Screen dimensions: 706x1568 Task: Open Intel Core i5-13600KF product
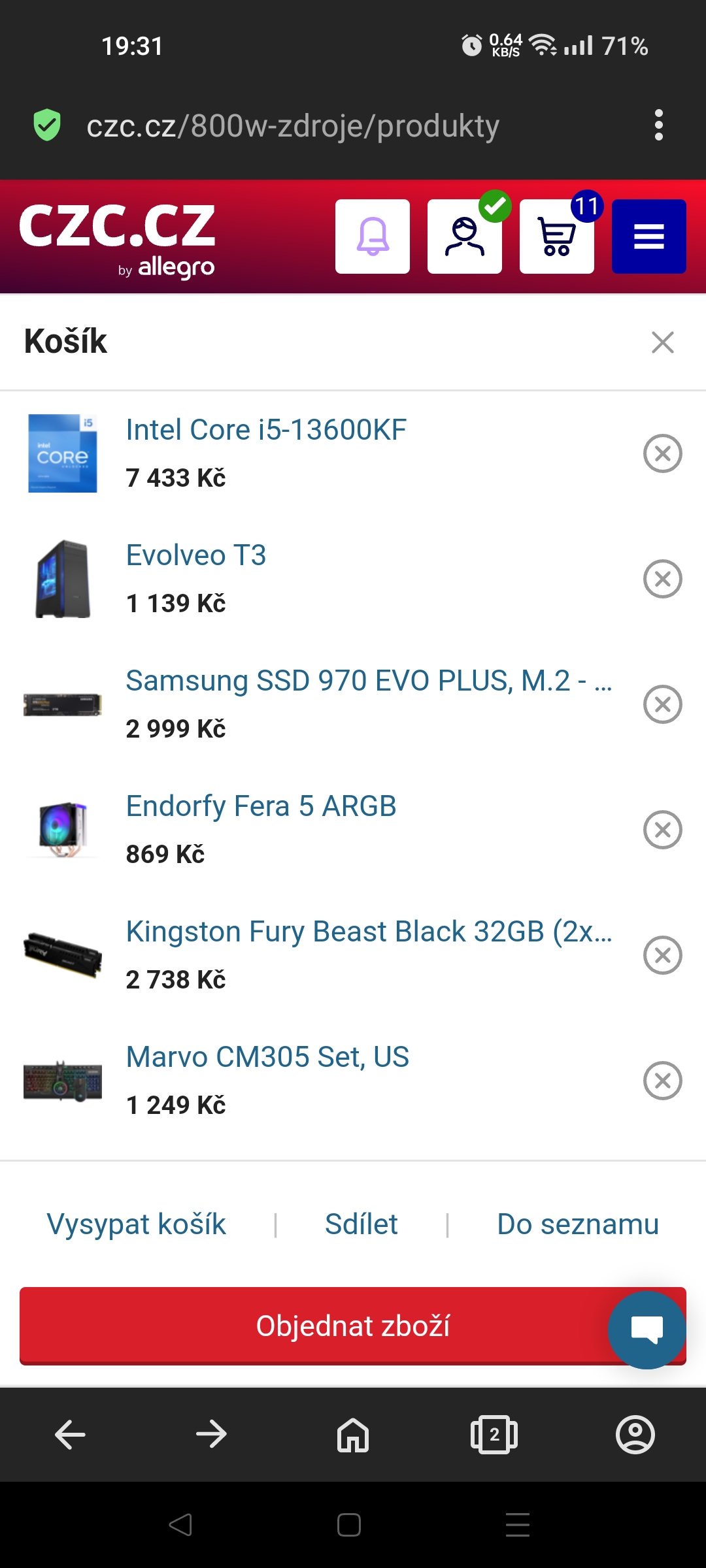(x=266, y=430)
